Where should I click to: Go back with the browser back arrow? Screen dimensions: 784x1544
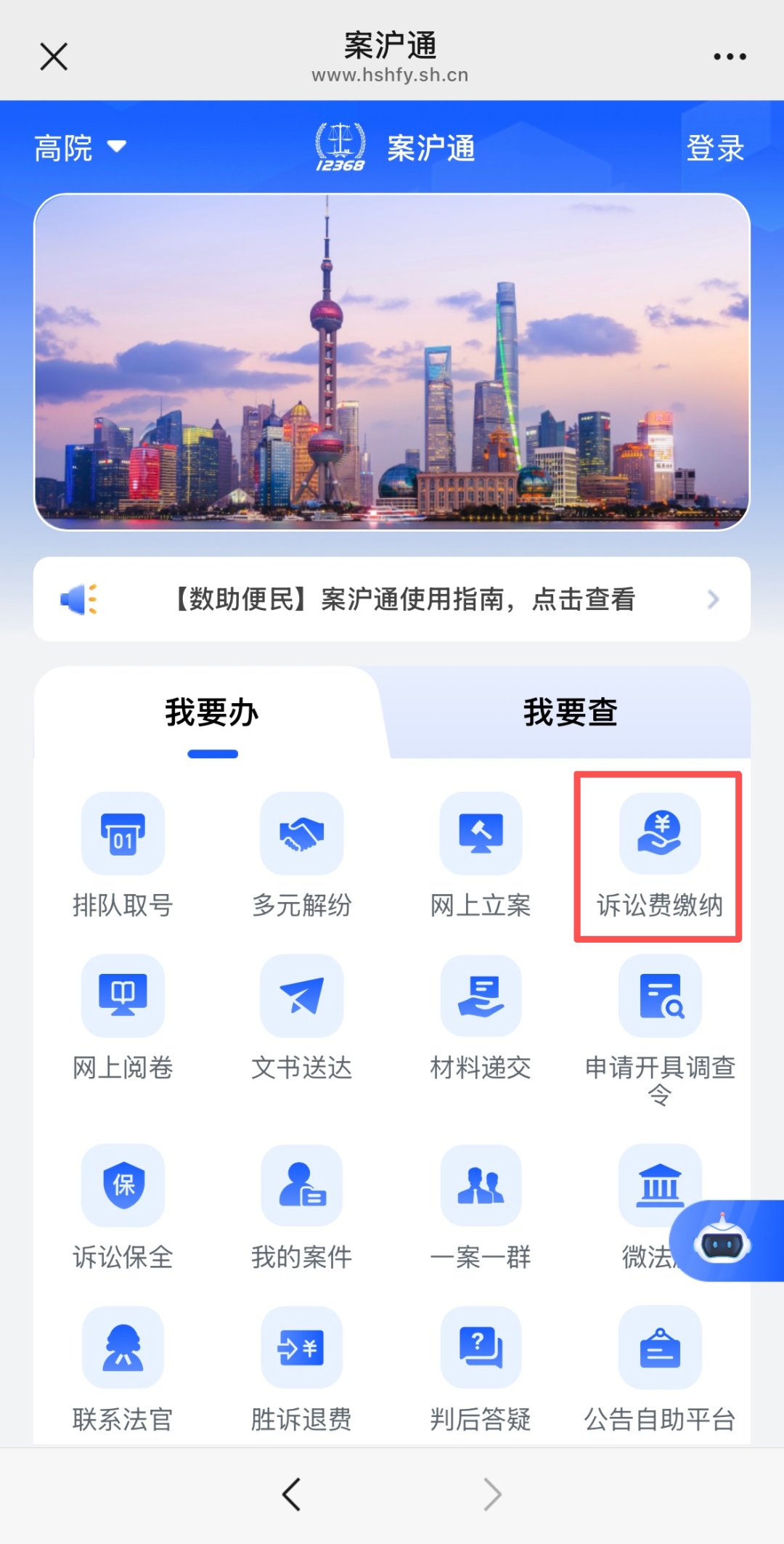click(x=291, y=1494)
